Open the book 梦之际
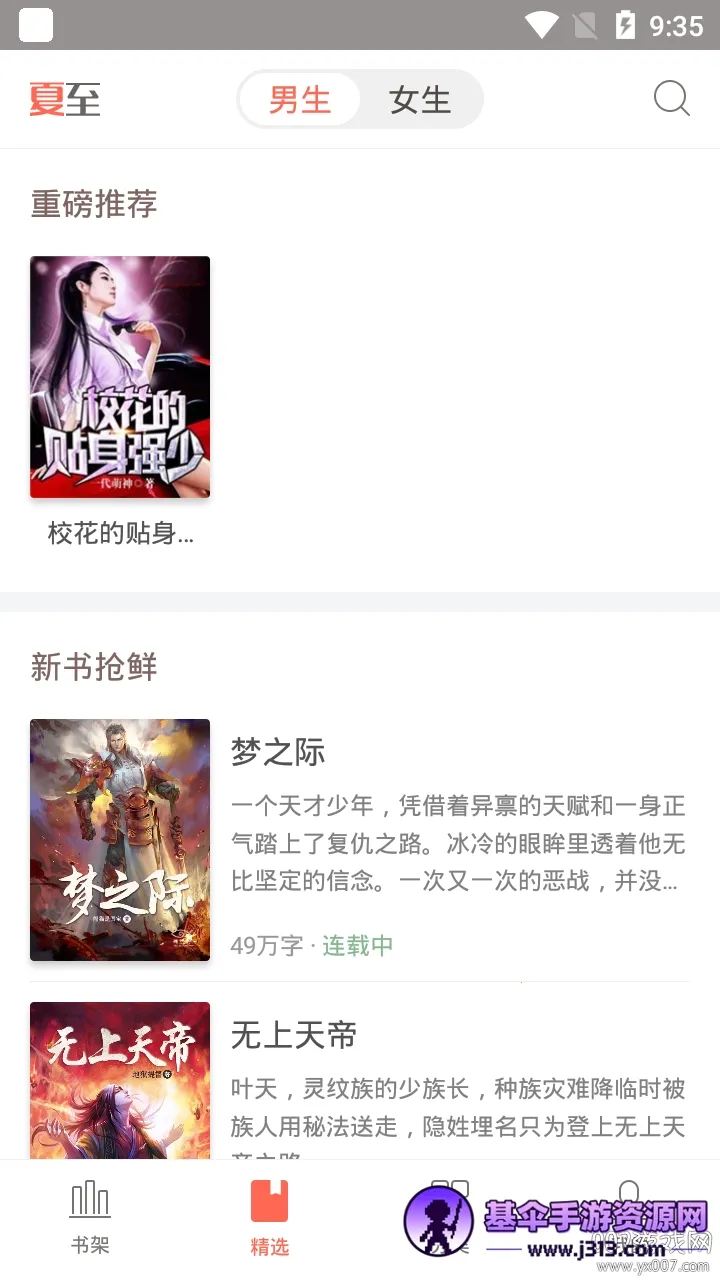Viewport: 720px width, 1280px height. (278, 752)
